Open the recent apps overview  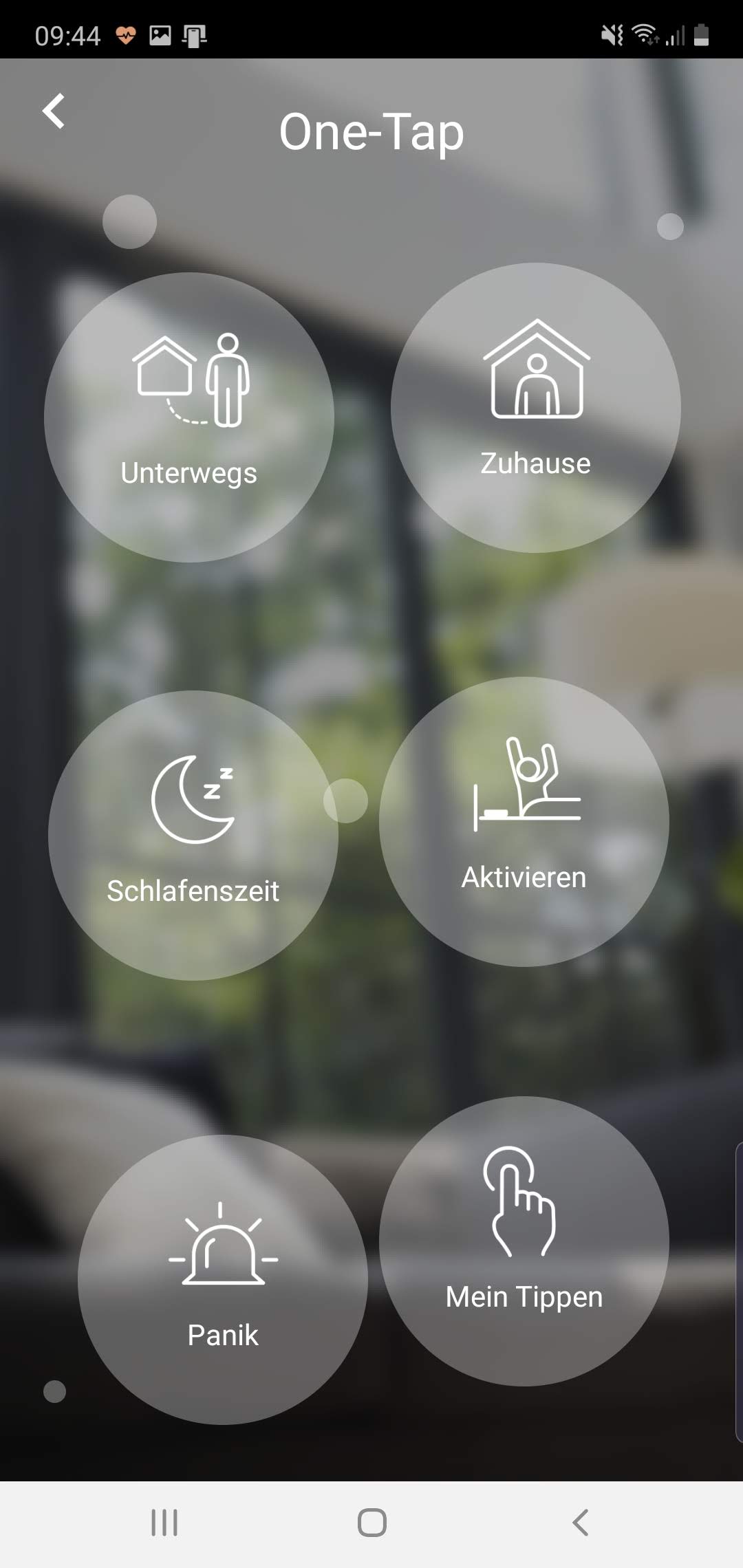click(164, 1523)
